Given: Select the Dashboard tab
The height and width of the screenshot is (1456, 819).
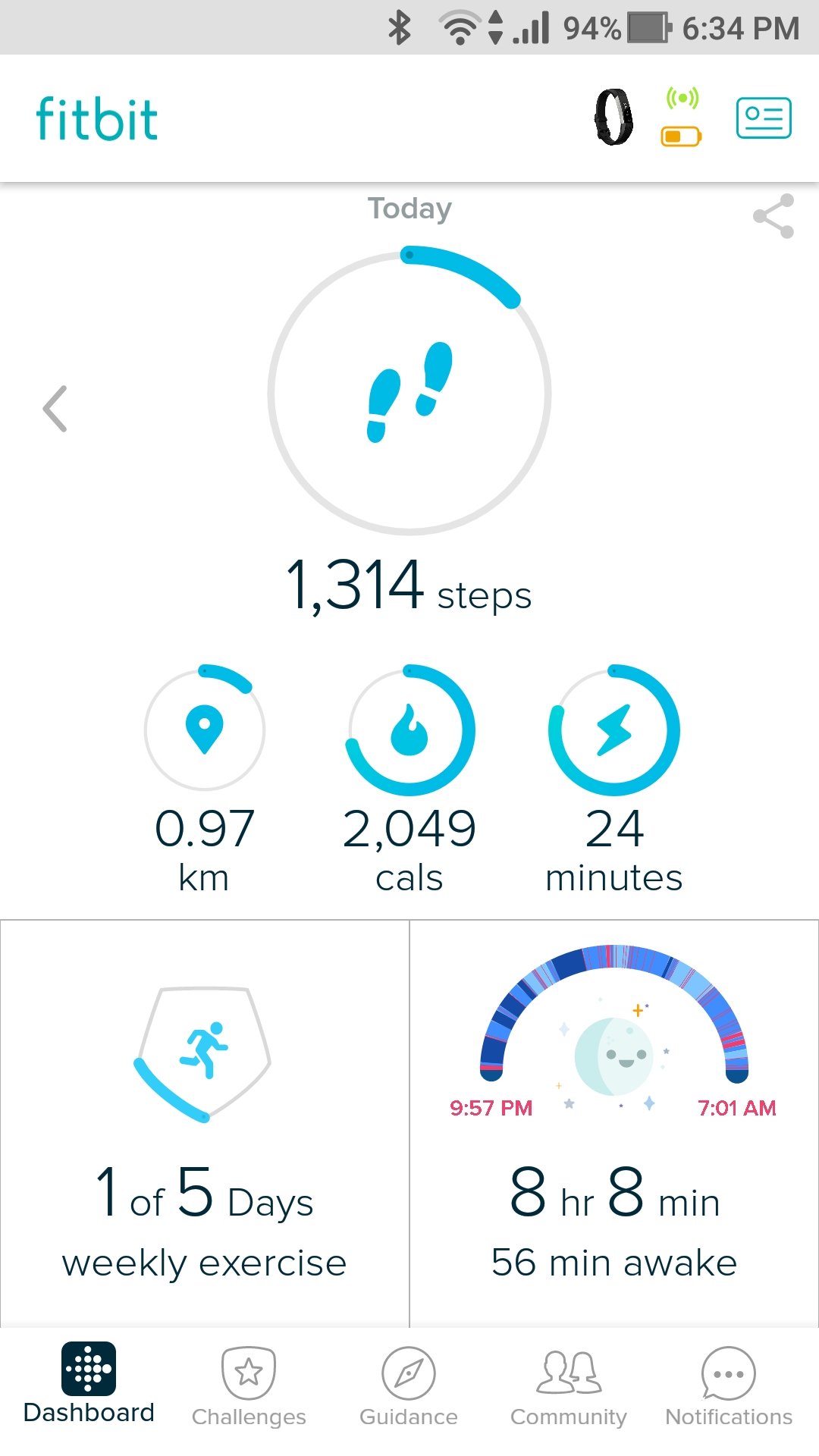Looking at the screenshot, I should [x=89, y=1385].
